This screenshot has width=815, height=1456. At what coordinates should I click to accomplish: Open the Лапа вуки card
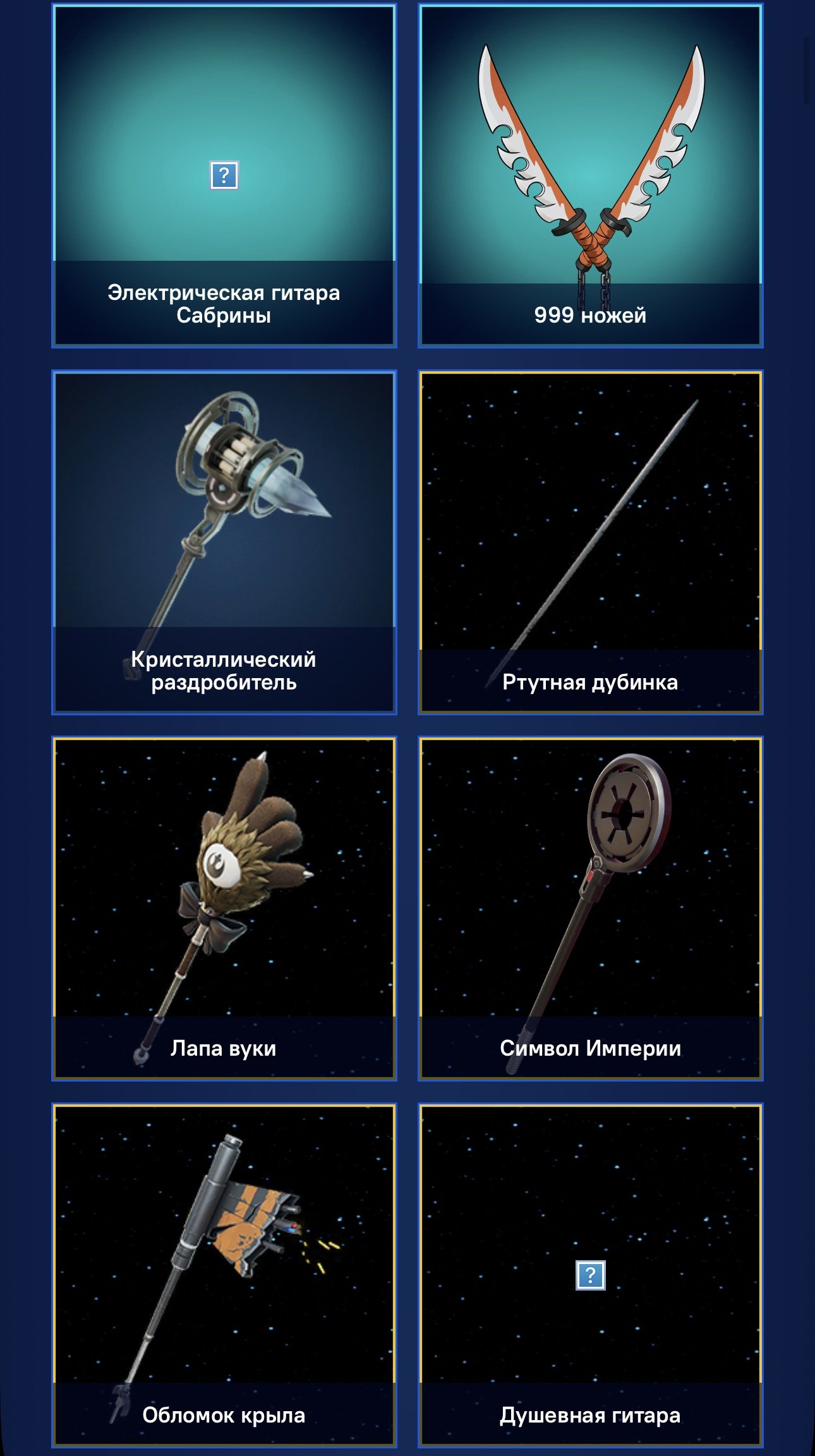(224, 908)
